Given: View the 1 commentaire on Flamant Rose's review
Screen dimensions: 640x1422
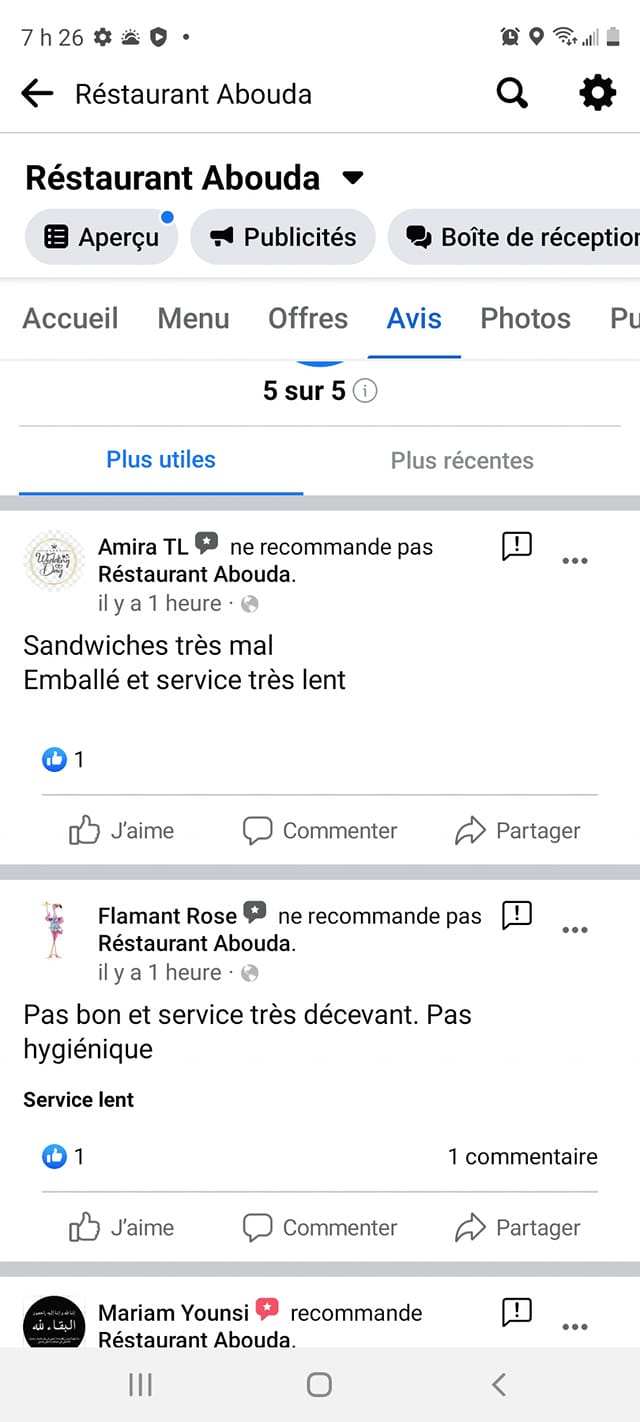Looking at the screenshot, I should 522,1157.
